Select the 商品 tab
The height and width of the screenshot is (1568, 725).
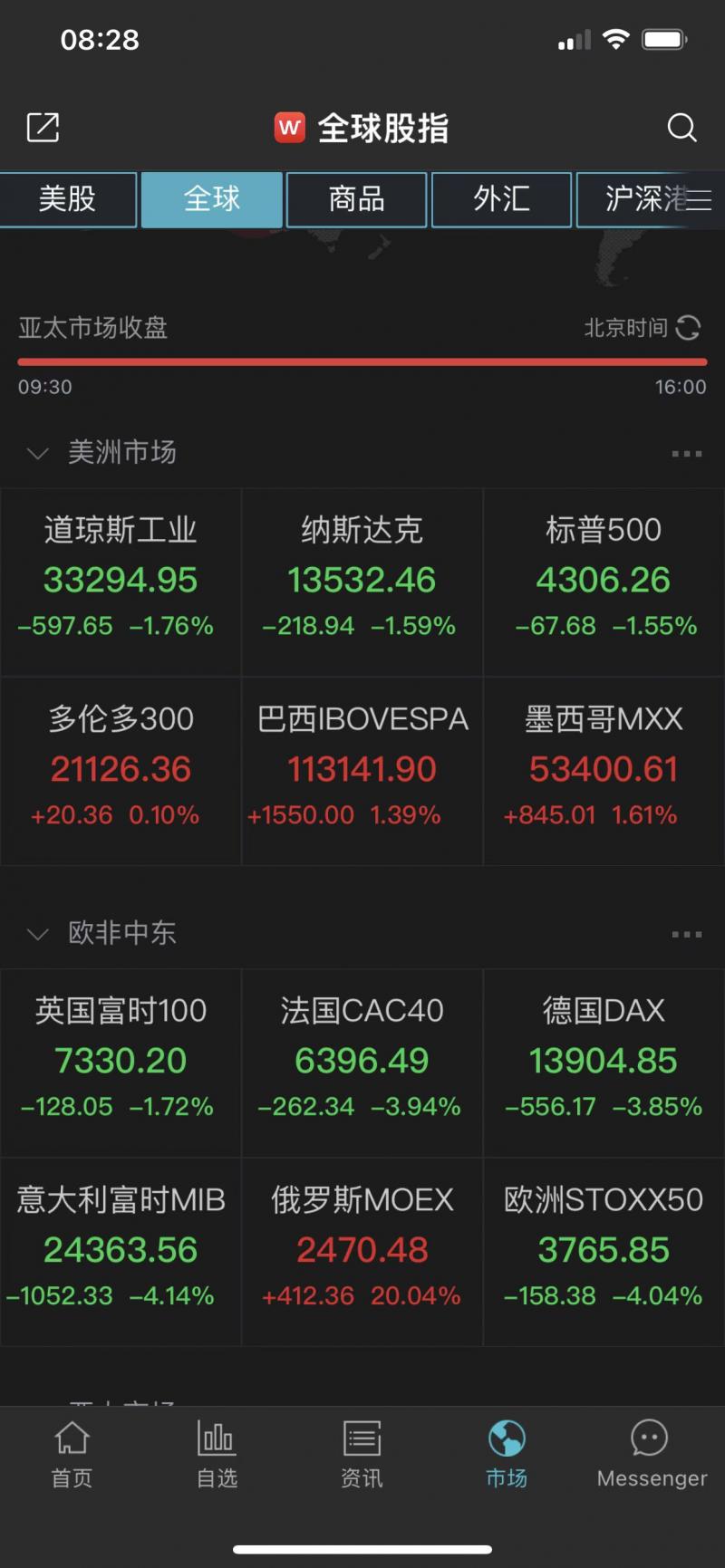tap(356, 199)
